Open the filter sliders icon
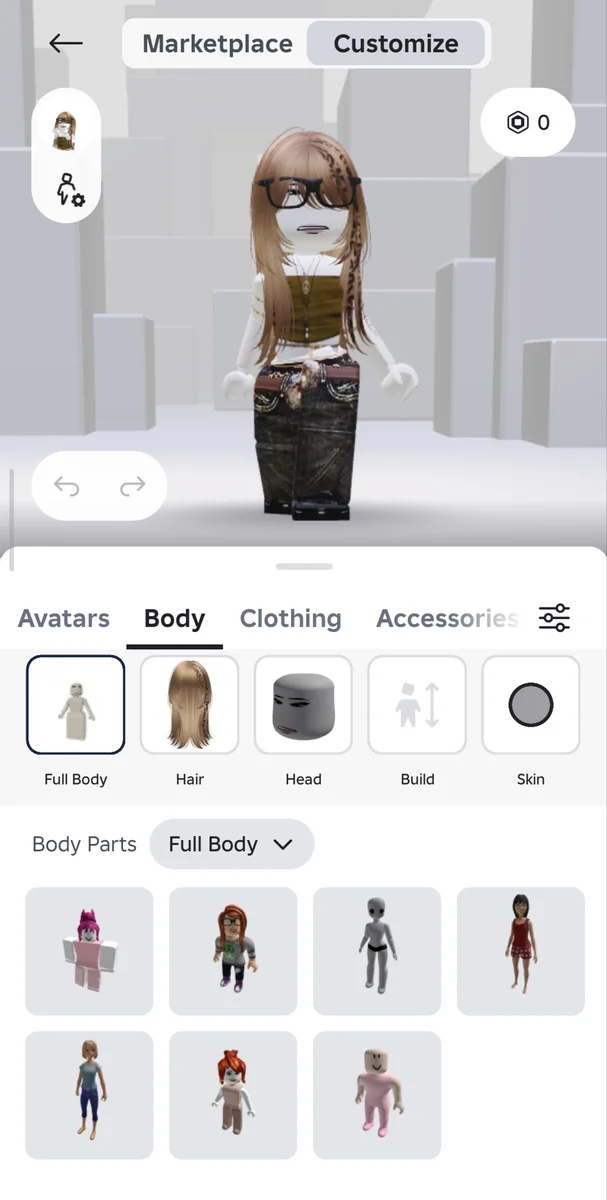The image size is (607, 1200). click(554, 618)
